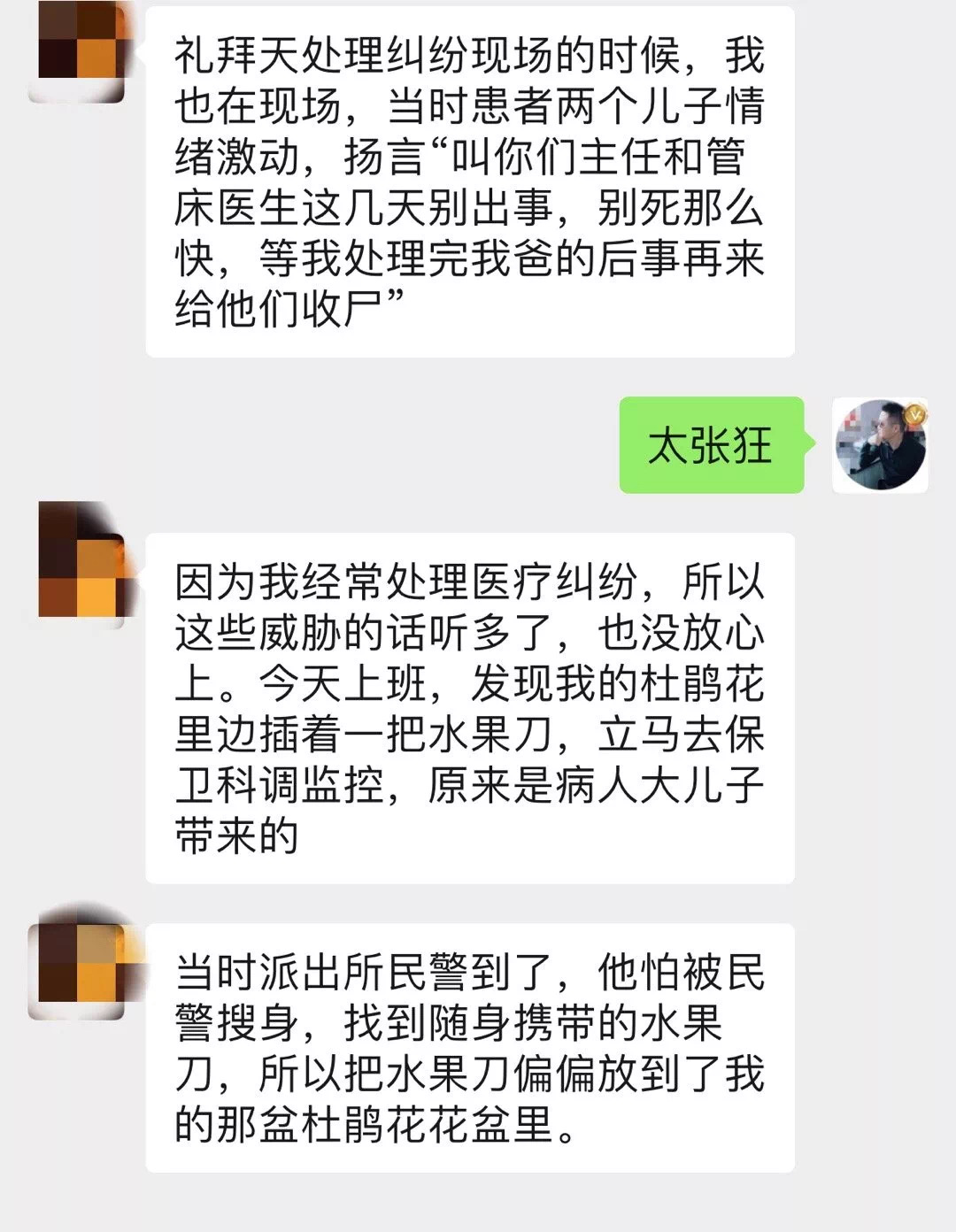The width and height of the screenshot is (956, 1232).
Task: Open own avatar beside 太张狂 message
Action: [880, 445]
